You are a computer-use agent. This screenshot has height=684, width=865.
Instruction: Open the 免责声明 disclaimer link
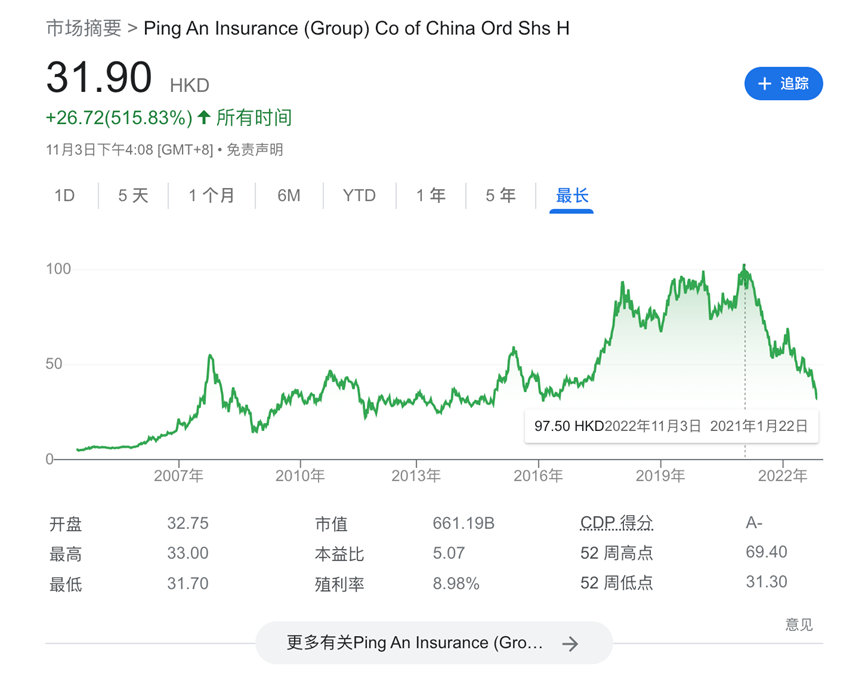(x=254, y=150)
